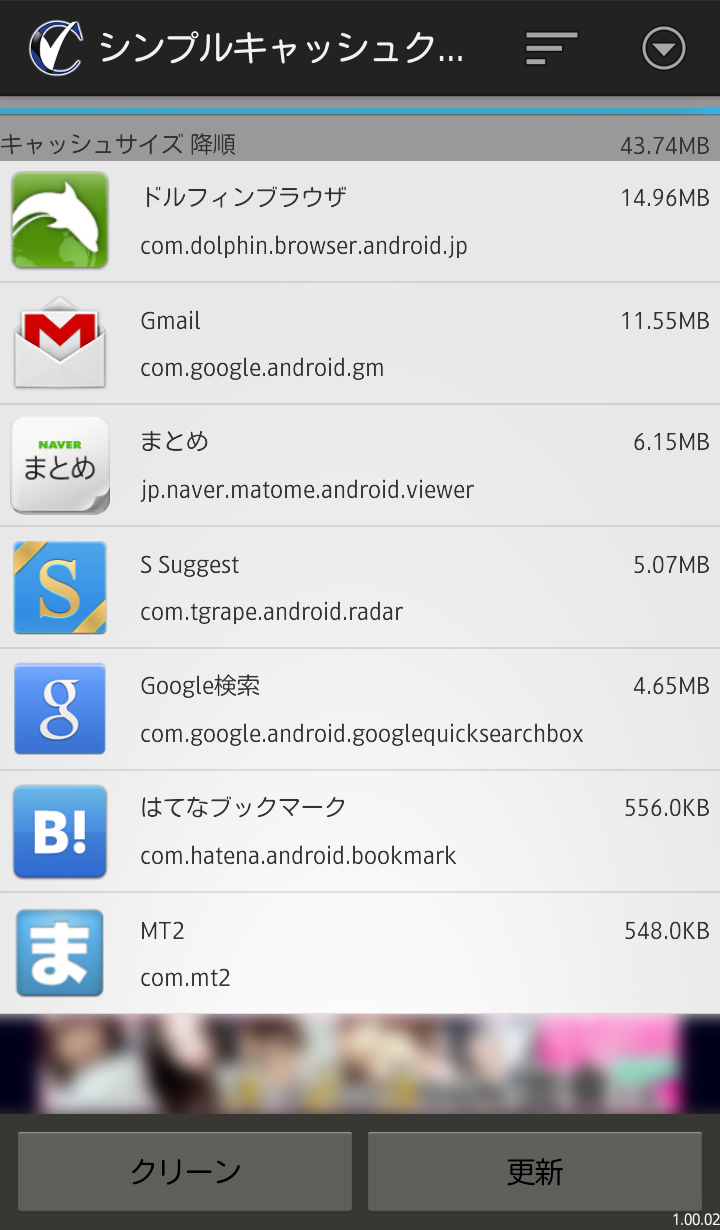Open the sort order icon
The width and height of the screenshot is (720, 1230).
pos(551,48)
